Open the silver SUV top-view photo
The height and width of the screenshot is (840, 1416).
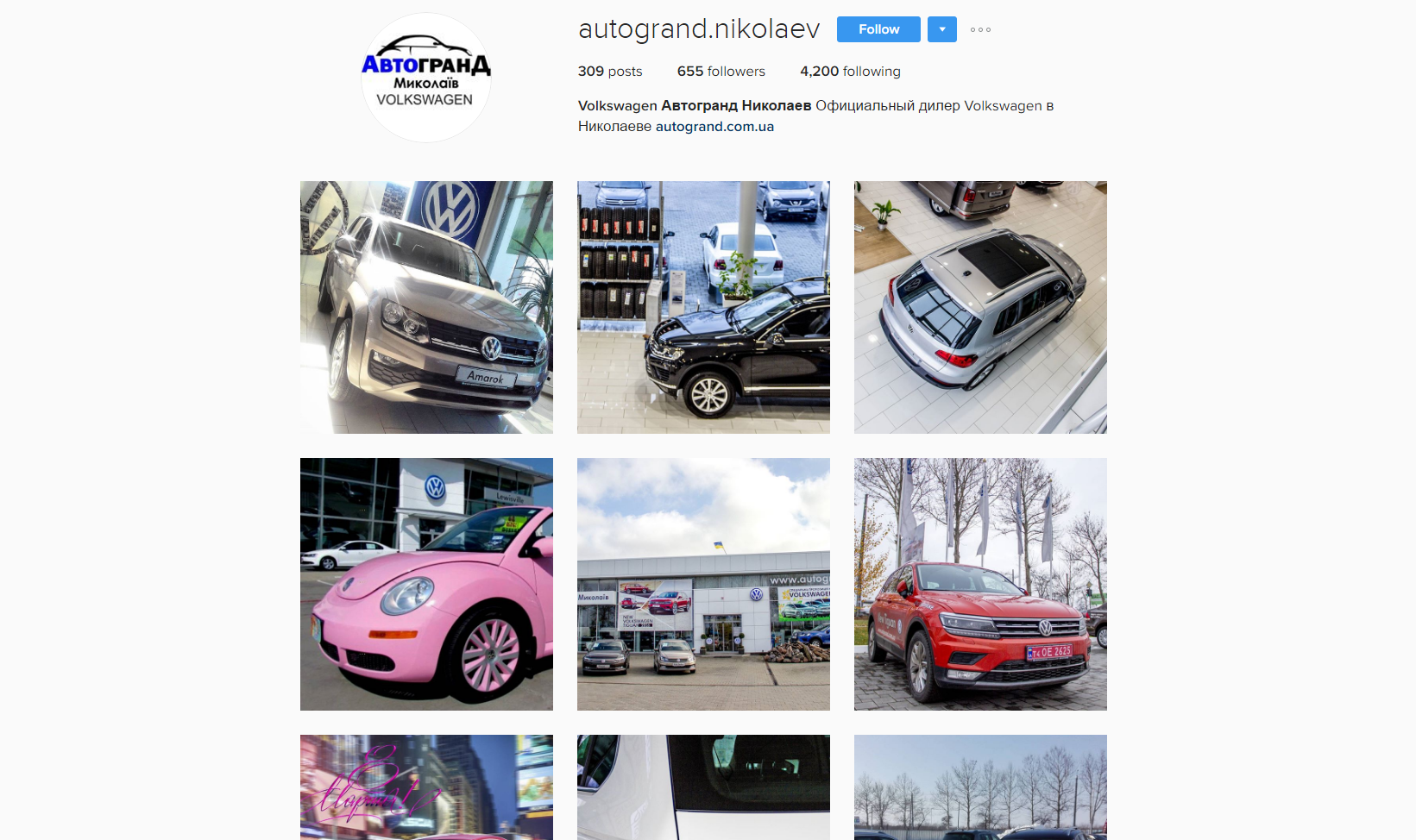(980, 307)
